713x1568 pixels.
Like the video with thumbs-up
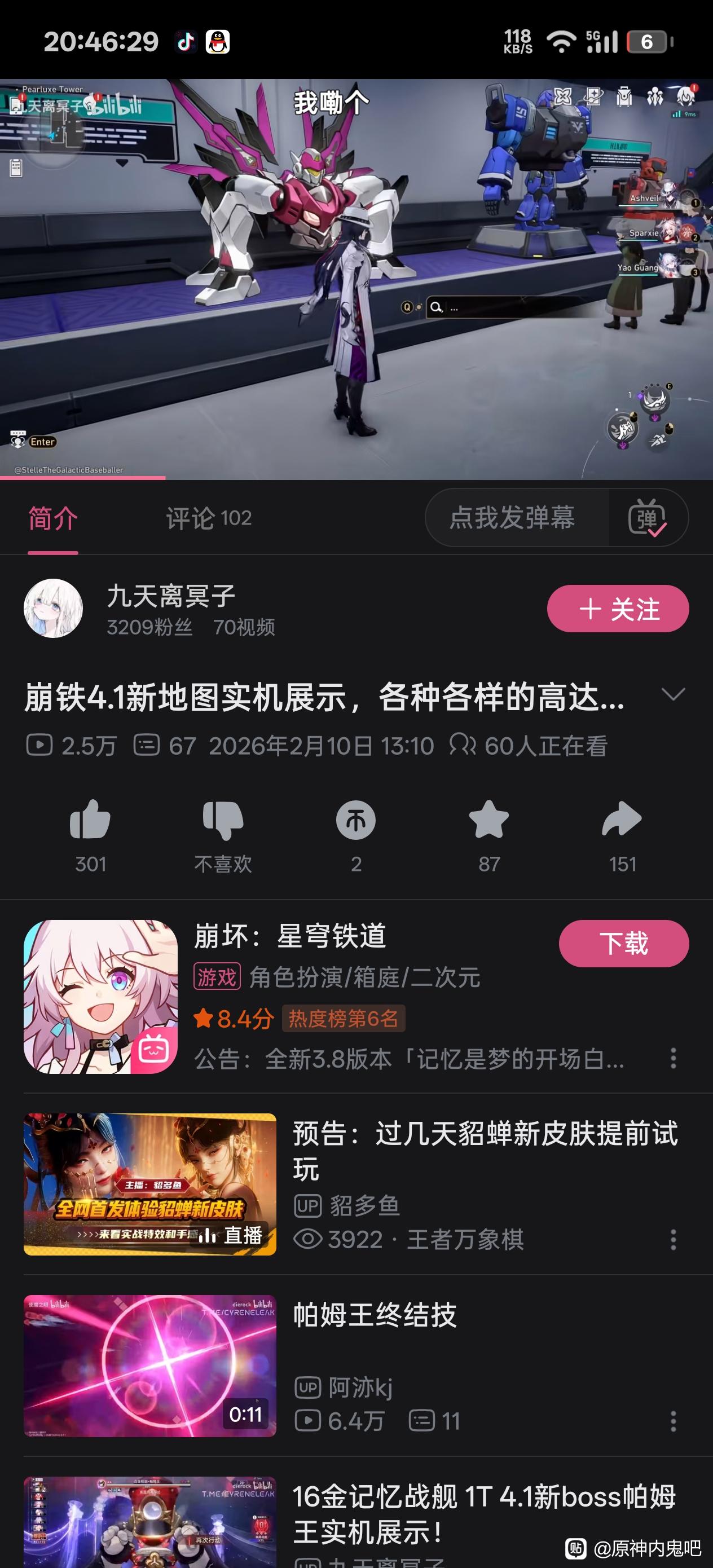pos(90,821)
